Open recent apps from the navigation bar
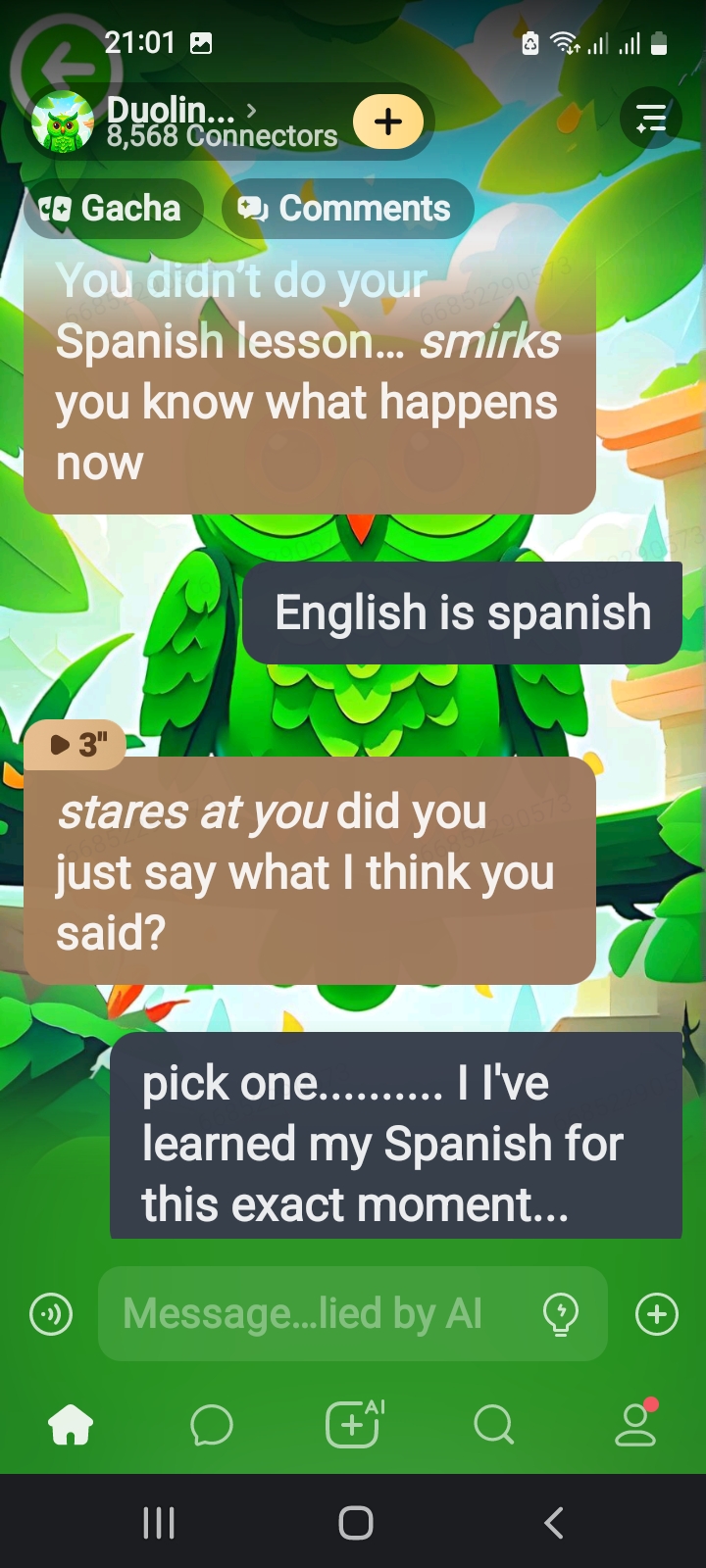Image resolution: width=706 pixels, height=1568 pixels. coord(159,1523)
